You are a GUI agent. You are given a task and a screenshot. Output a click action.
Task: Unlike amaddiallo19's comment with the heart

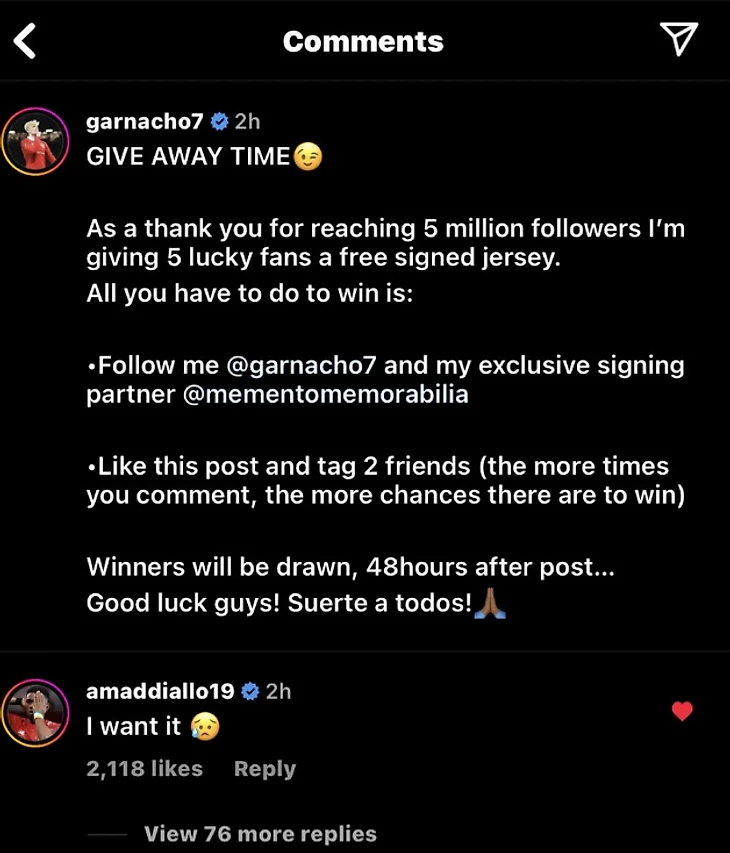682,712
